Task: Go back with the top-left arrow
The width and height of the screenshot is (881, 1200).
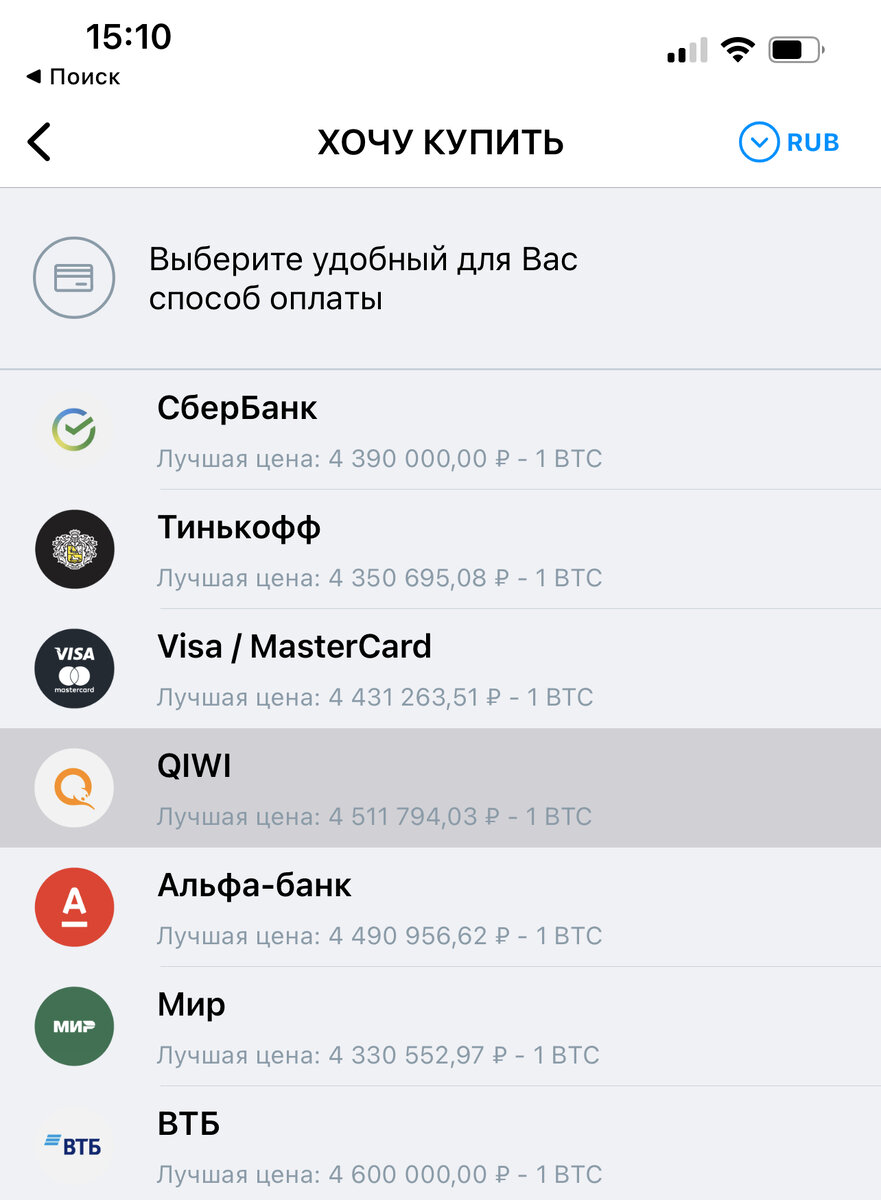Action: coord(39,143)
